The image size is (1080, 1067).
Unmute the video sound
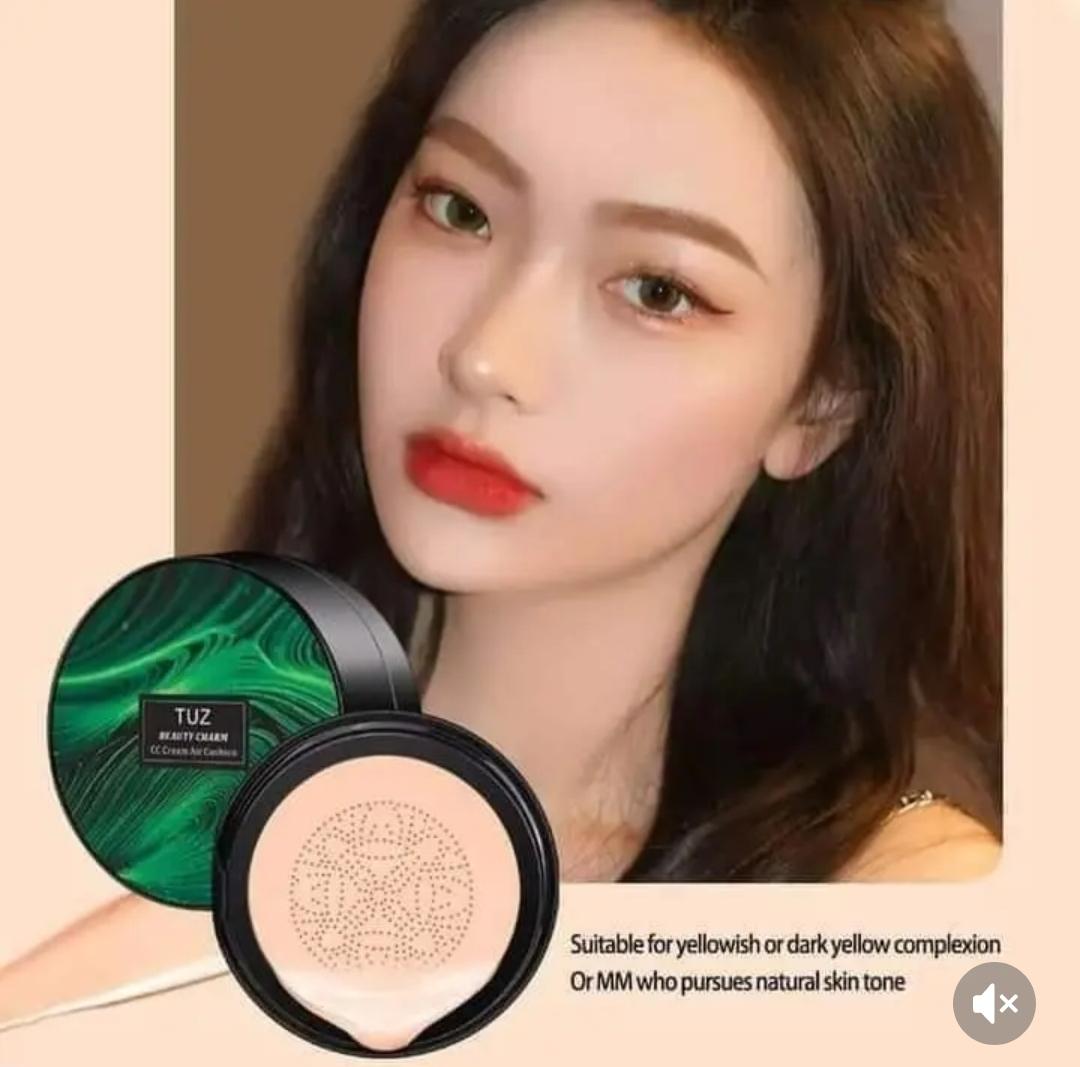(993, 1003)
